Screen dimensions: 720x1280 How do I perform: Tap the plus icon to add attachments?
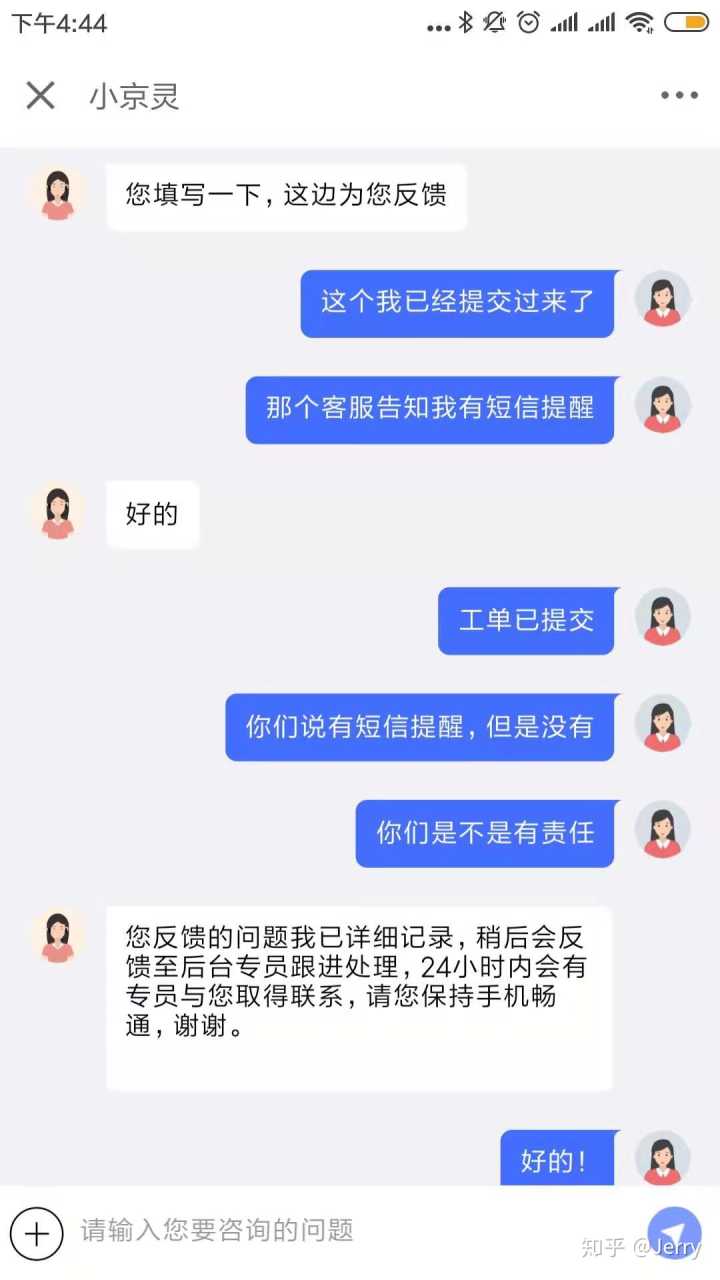tap(37, 1232)
